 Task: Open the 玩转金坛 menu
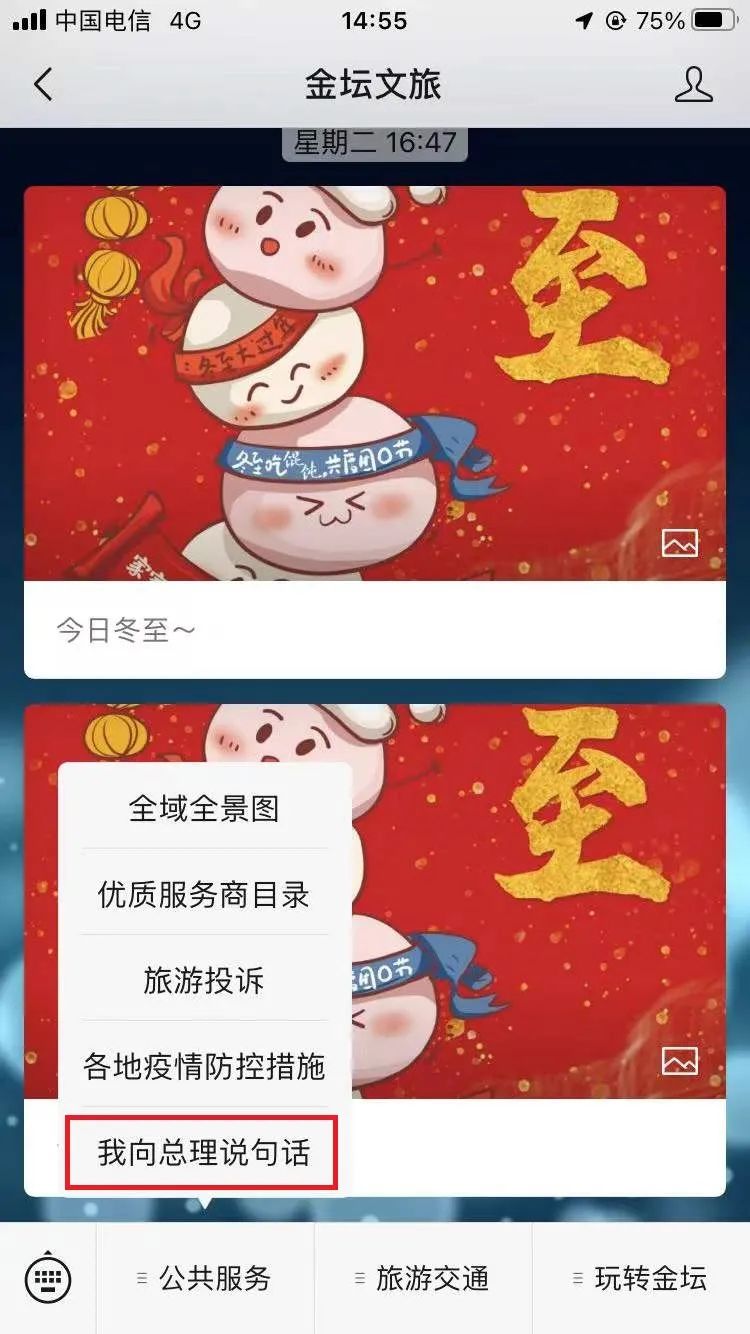tap(641, 1278)
